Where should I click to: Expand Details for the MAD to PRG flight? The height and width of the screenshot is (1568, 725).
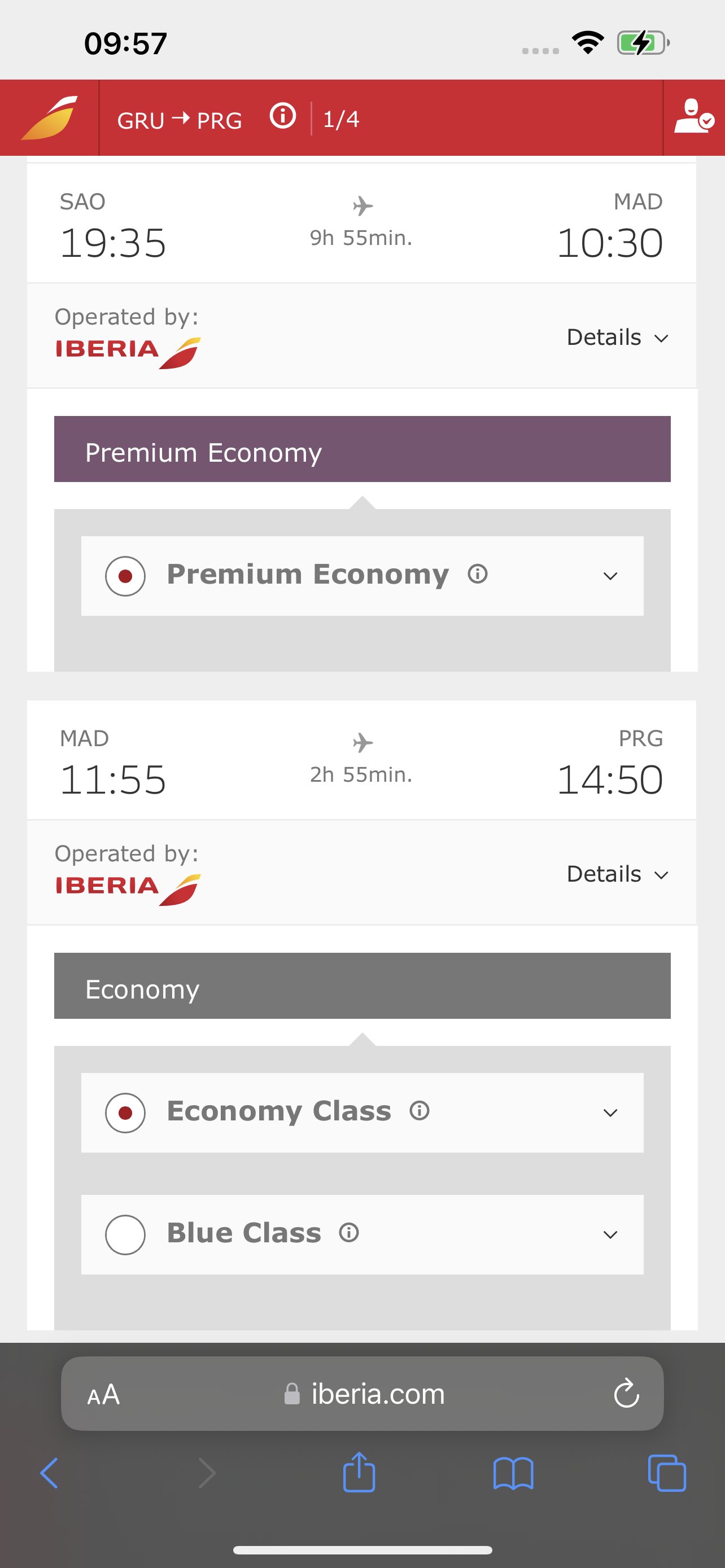coord(618,874)
